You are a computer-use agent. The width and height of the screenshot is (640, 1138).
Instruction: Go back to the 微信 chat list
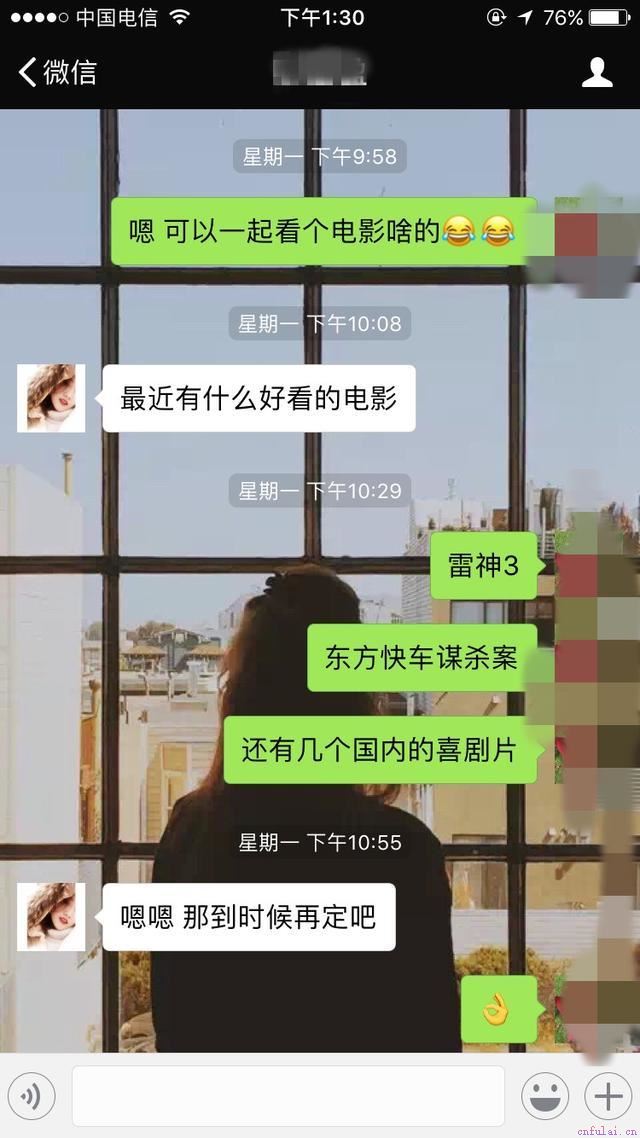point(55,72)
